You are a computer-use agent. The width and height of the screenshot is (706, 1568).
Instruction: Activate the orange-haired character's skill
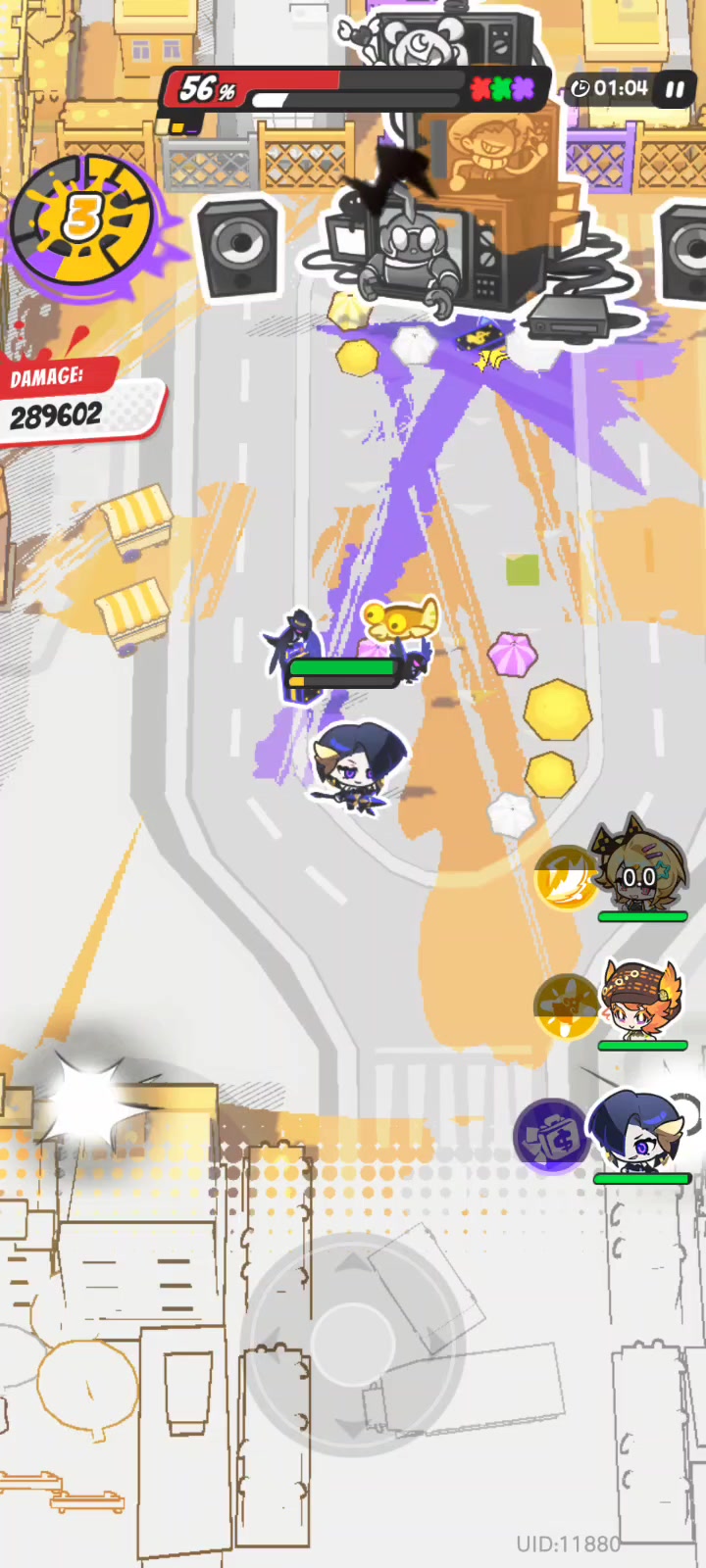566,1006
